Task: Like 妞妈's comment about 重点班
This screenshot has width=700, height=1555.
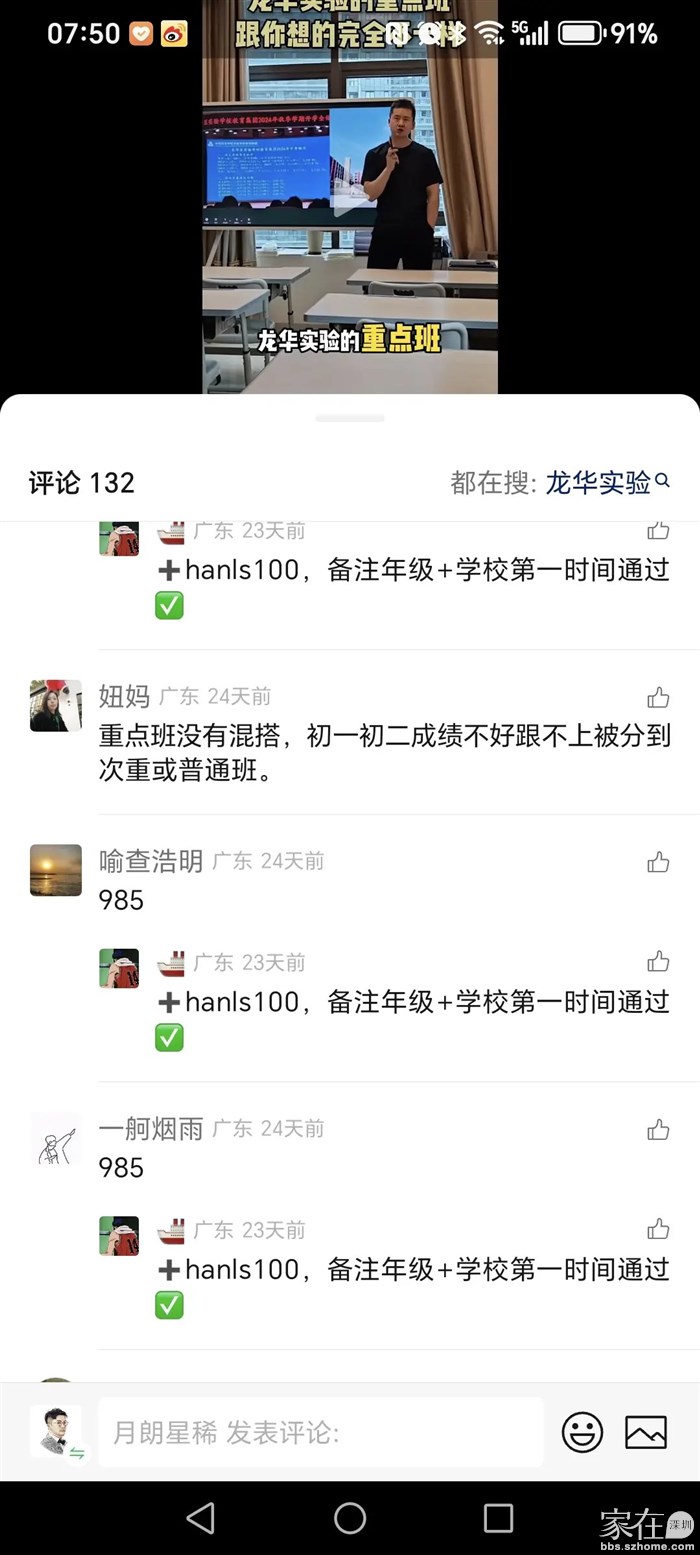Action: [x=658, y=697]
